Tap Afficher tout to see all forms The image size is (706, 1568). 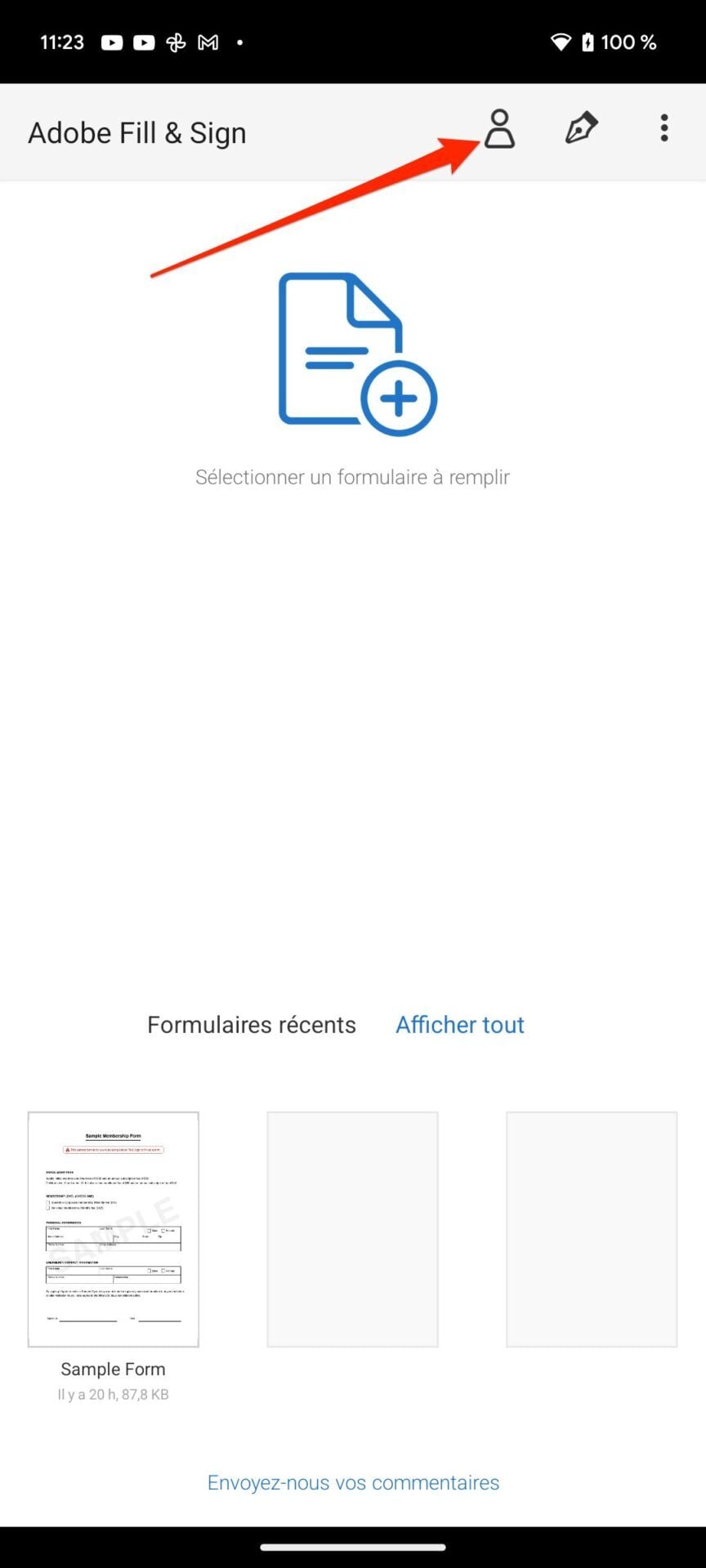459,1024
